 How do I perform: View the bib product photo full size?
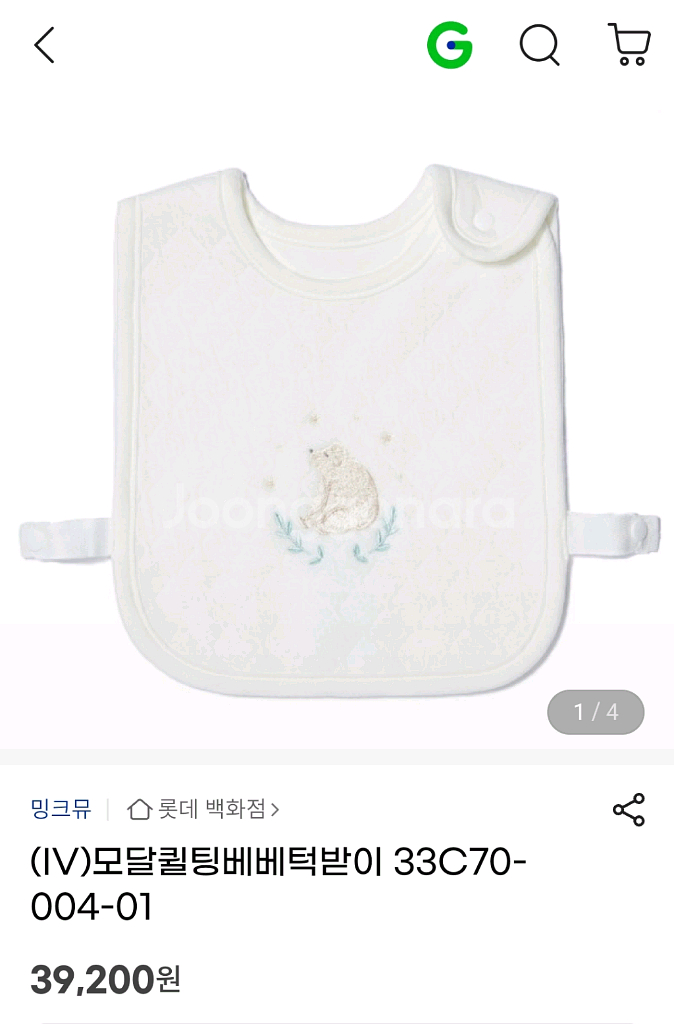click(x=337, y=420)
